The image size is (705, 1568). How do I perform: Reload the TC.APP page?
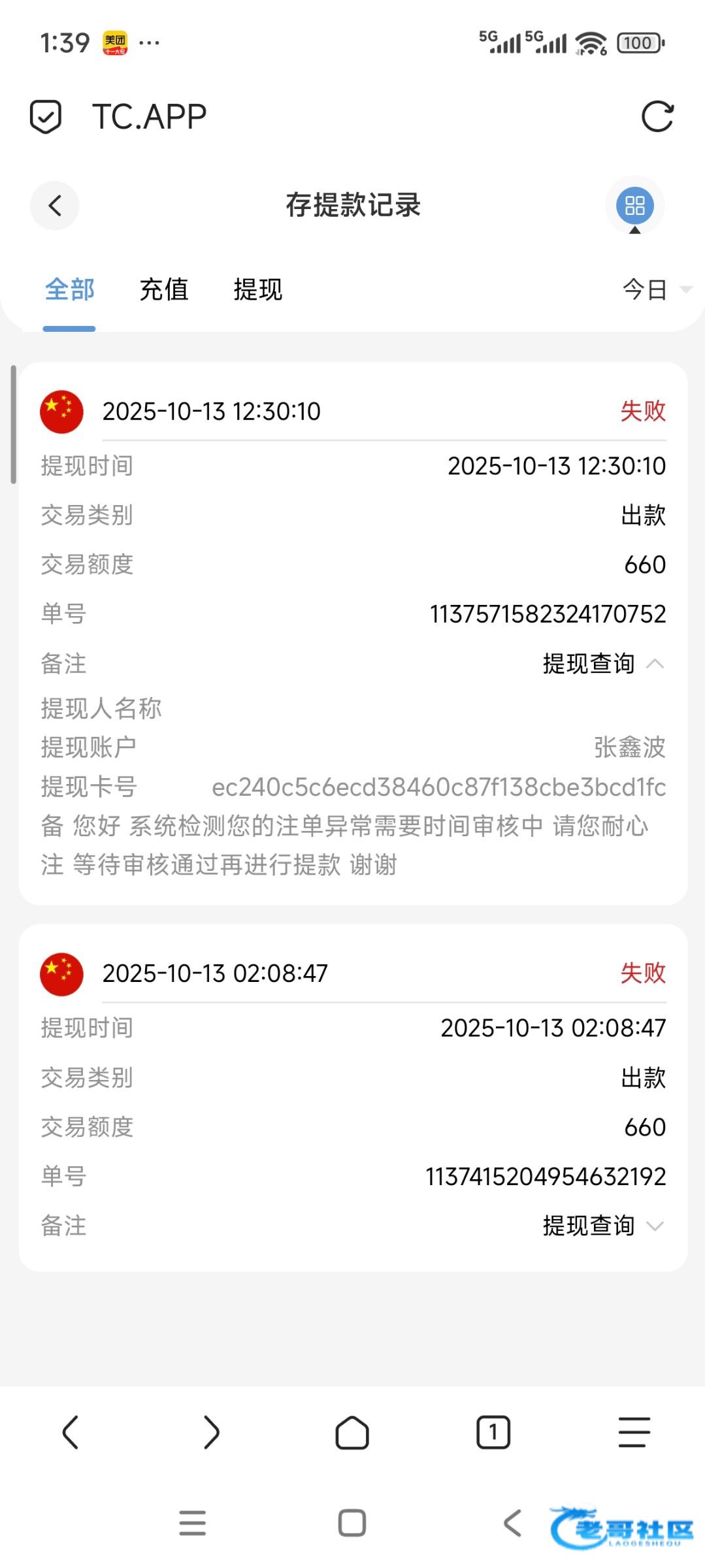(657, 118)
